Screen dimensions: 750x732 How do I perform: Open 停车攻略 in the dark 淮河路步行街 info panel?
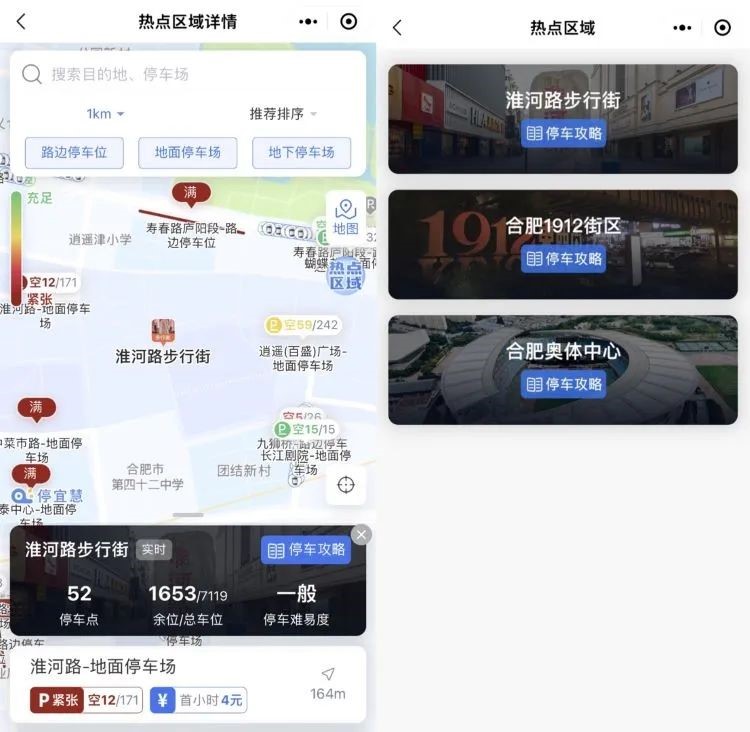[306, 550]
